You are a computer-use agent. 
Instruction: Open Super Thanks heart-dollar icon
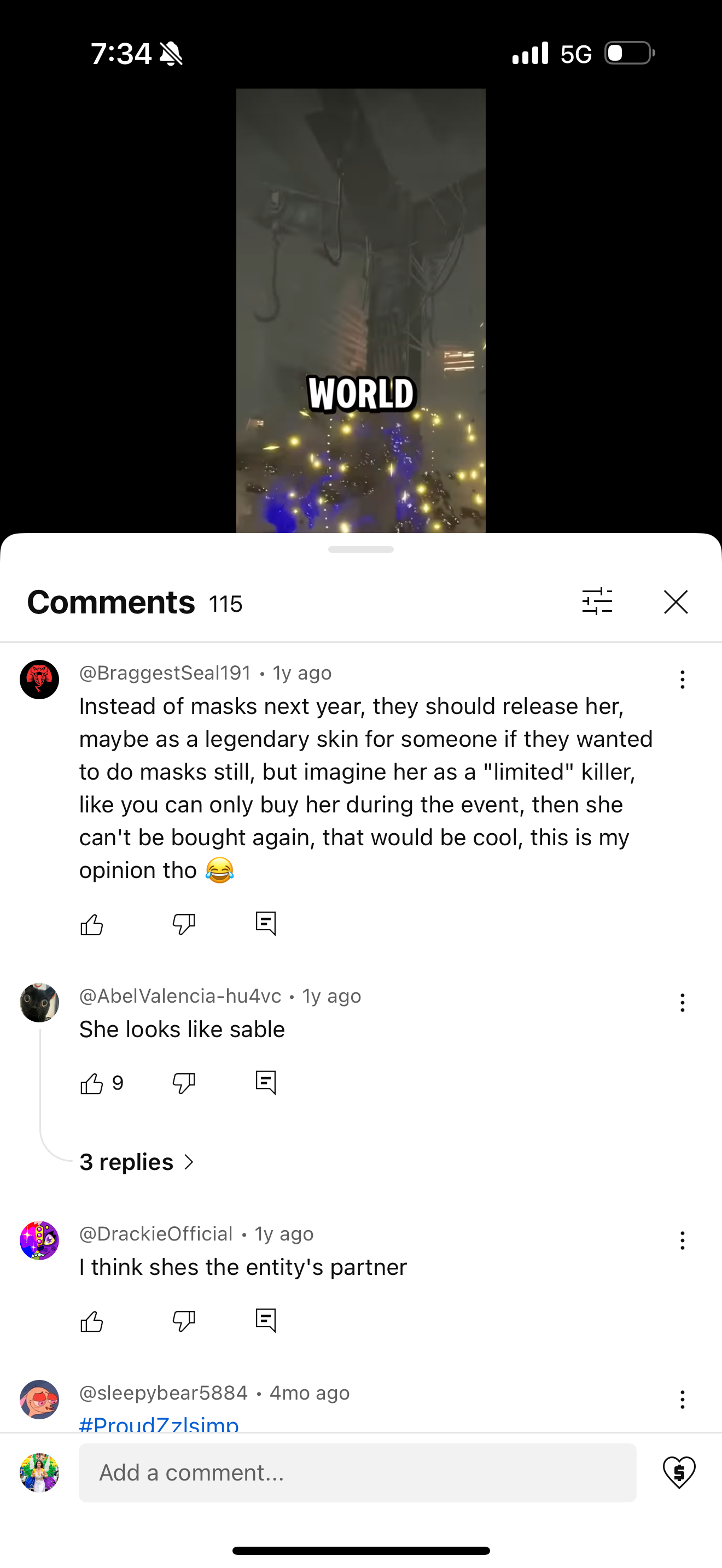coord(679,1472)
